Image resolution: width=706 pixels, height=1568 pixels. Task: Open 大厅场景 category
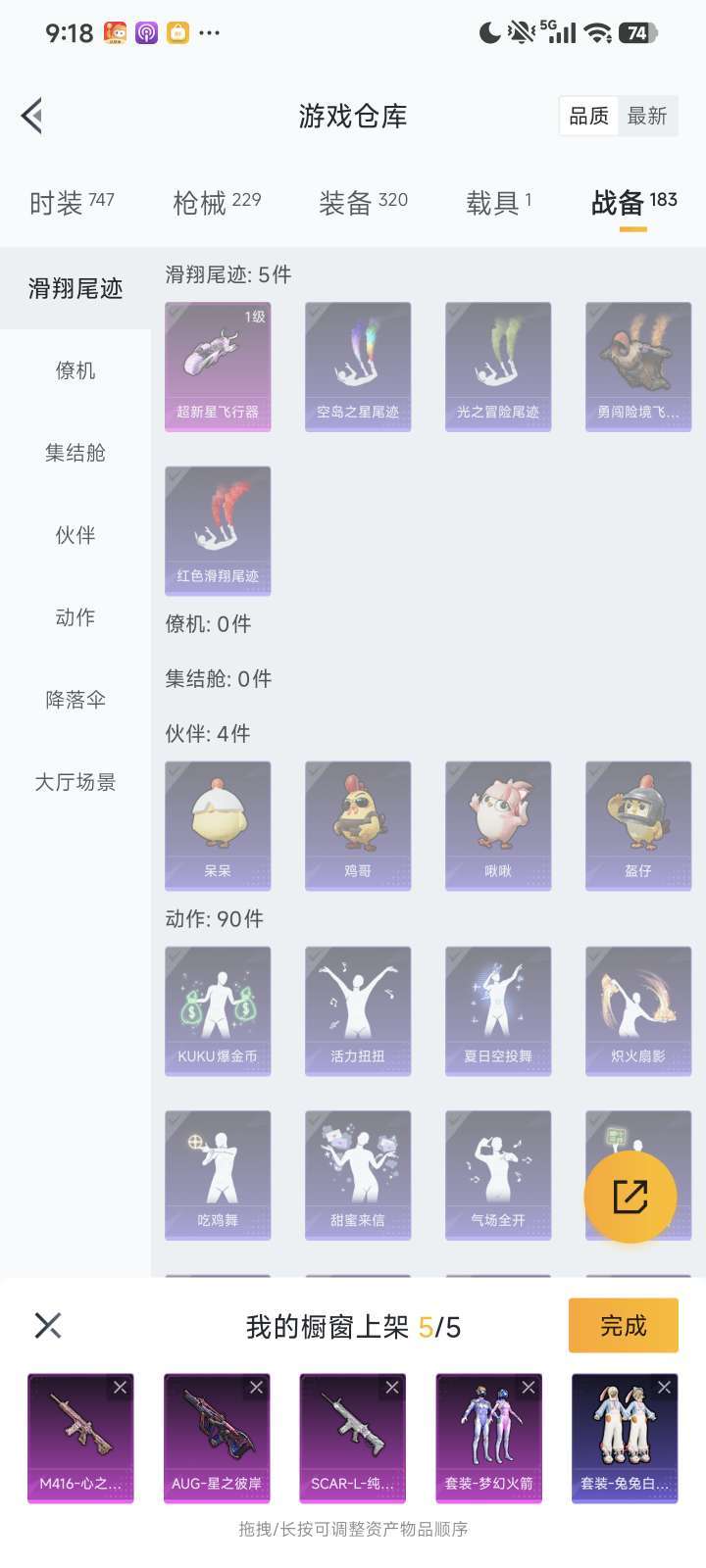[76, 782]
